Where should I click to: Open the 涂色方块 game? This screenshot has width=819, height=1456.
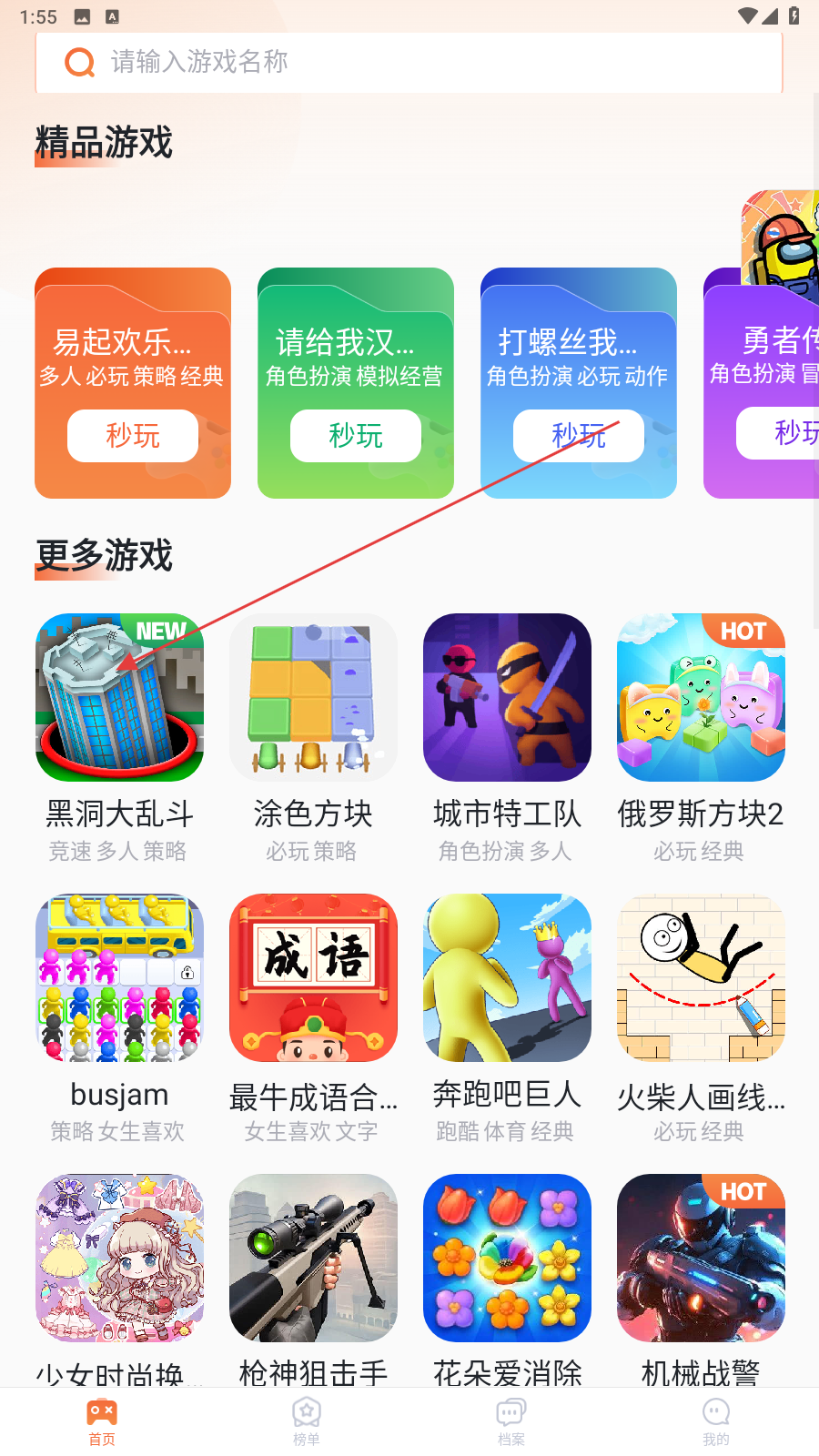coord(313,698)
